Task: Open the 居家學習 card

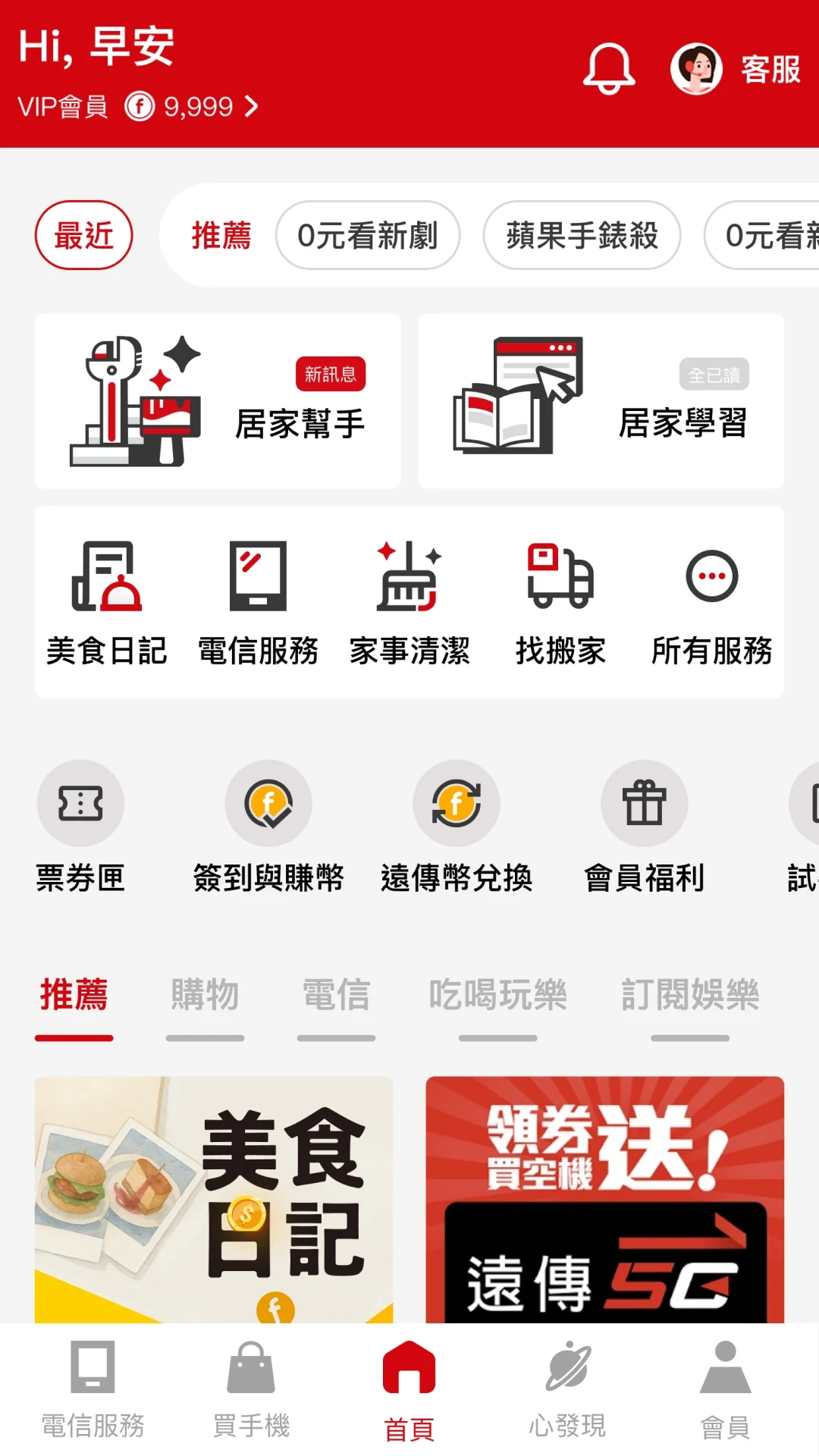Action: click(601, 401)
